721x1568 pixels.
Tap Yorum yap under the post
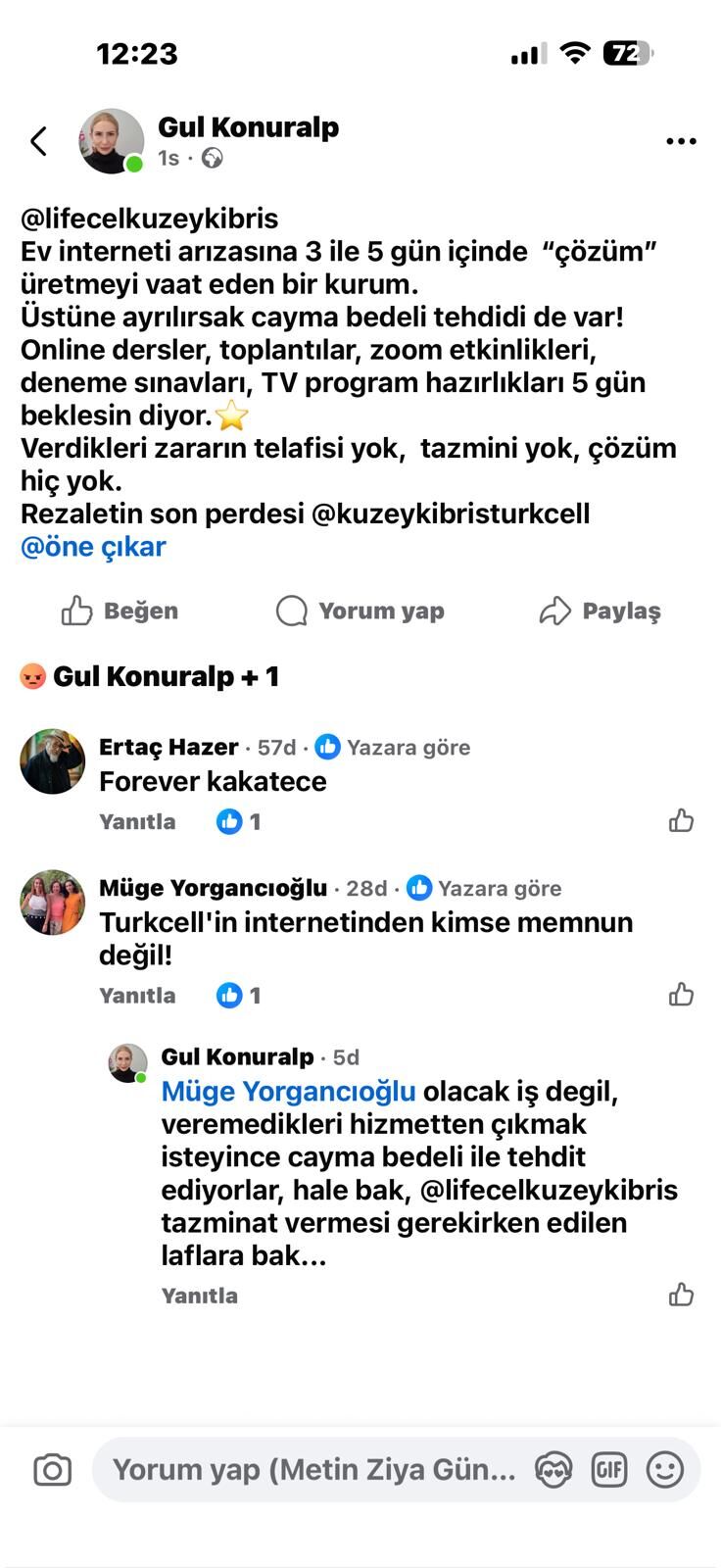pyautogui.click(x=360, y=611)
